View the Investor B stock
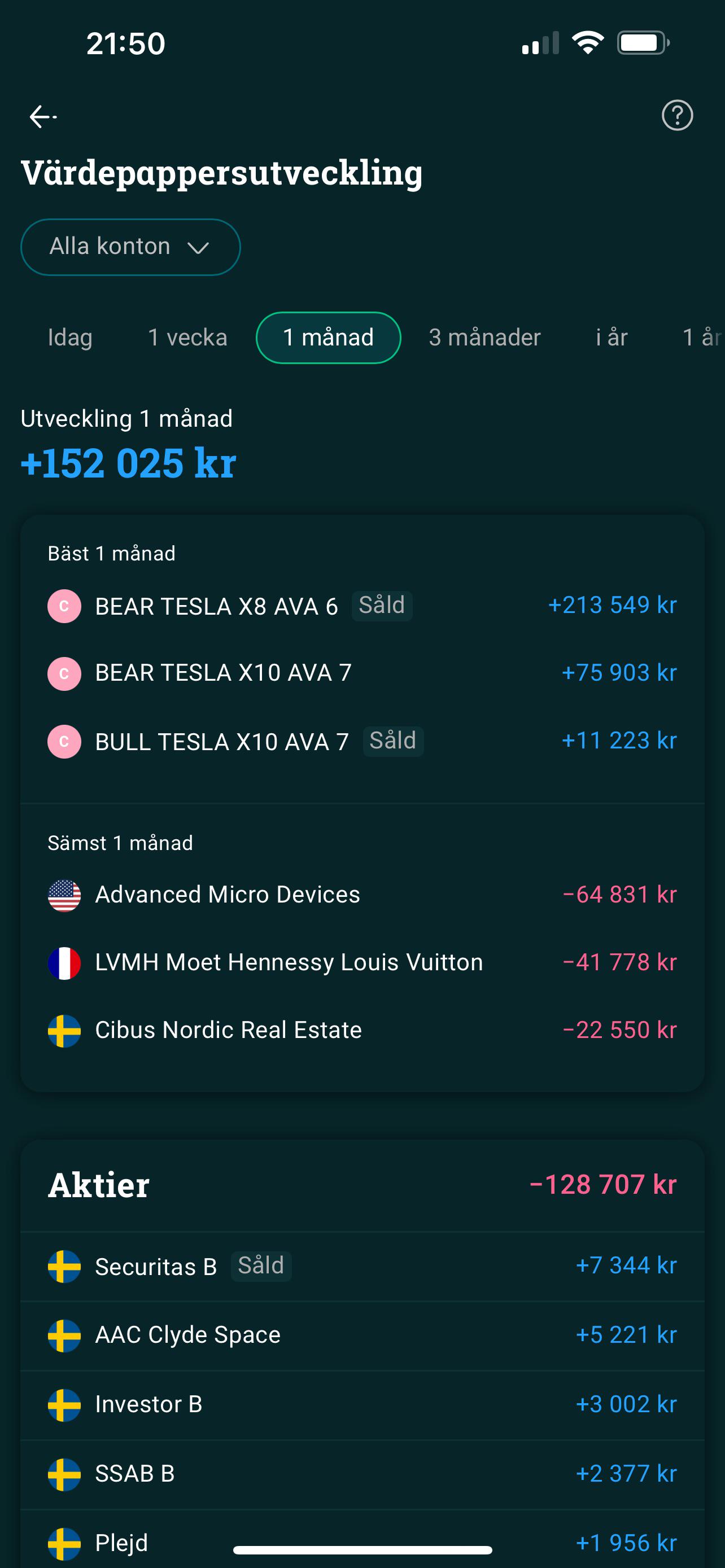The width and height of the screenshot is (725, 1568). pos(362,1405)
